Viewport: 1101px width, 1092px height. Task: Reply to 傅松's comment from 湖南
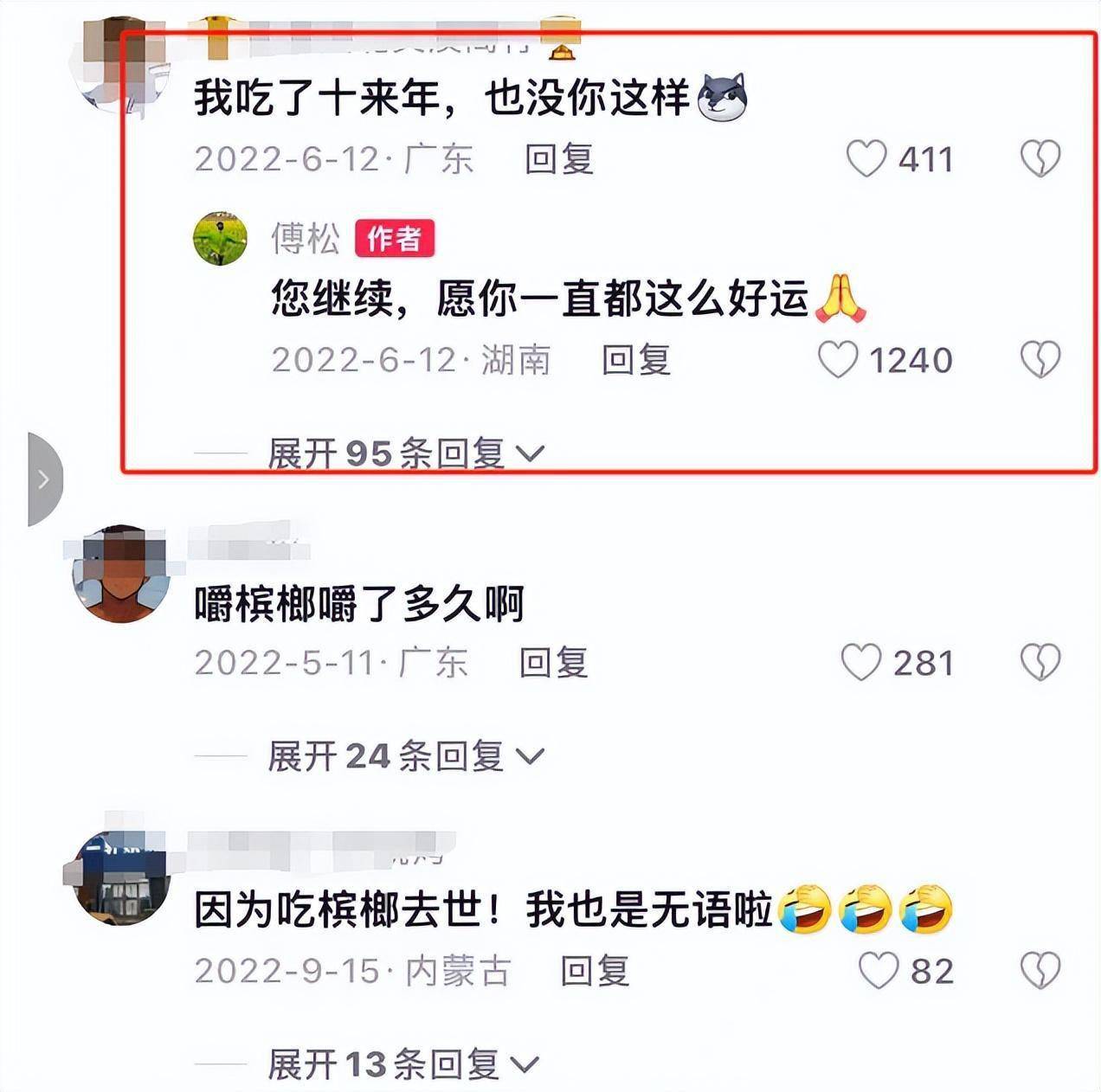pyautogui.click(x=636, y=360)
